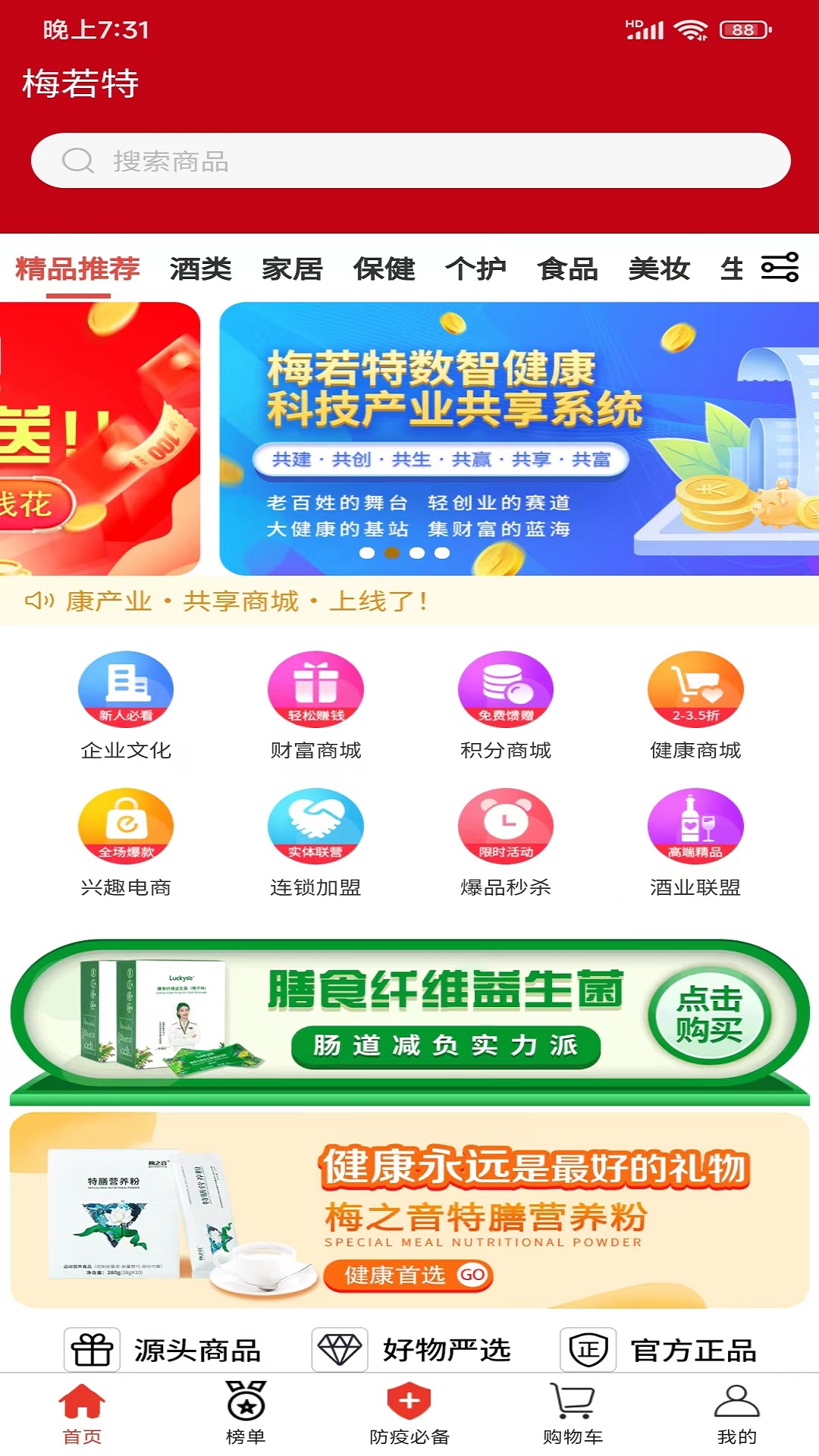The height and width of the screenshot is (1456, 819).
Task: Open 健康商城 shortcut
Action: (695, 704)
